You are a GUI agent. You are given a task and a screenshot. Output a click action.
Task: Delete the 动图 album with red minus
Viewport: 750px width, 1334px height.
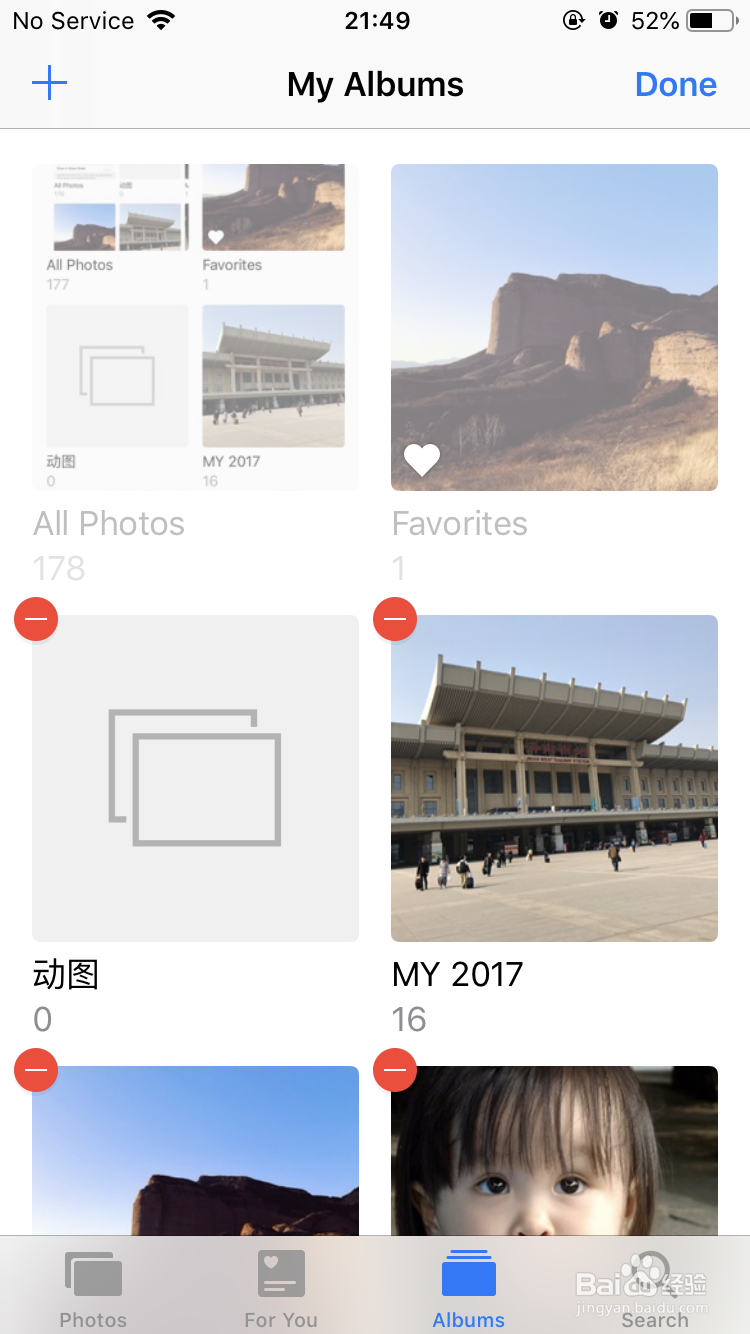(x=36, y=620)
